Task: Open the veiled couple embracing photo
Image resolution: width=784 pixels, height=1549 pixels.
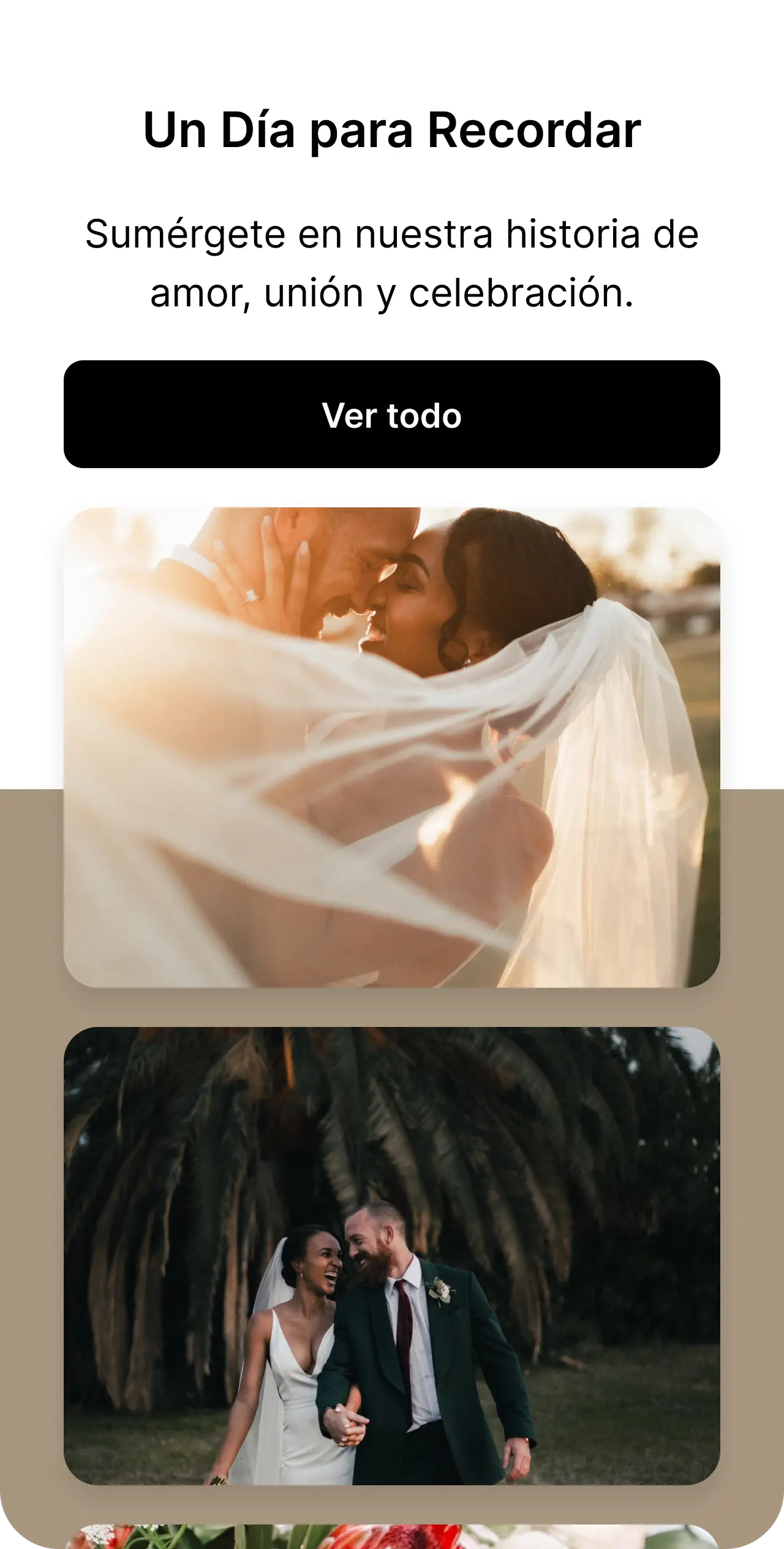Action: [x=392, y=746]
